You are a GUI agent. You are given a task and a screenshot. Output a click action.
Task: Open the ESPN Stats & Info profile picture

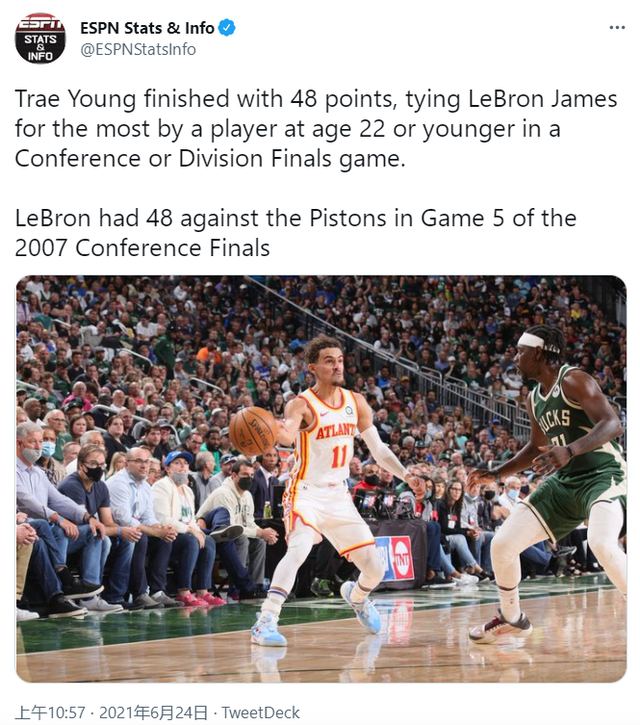click(x=40, y=38)
